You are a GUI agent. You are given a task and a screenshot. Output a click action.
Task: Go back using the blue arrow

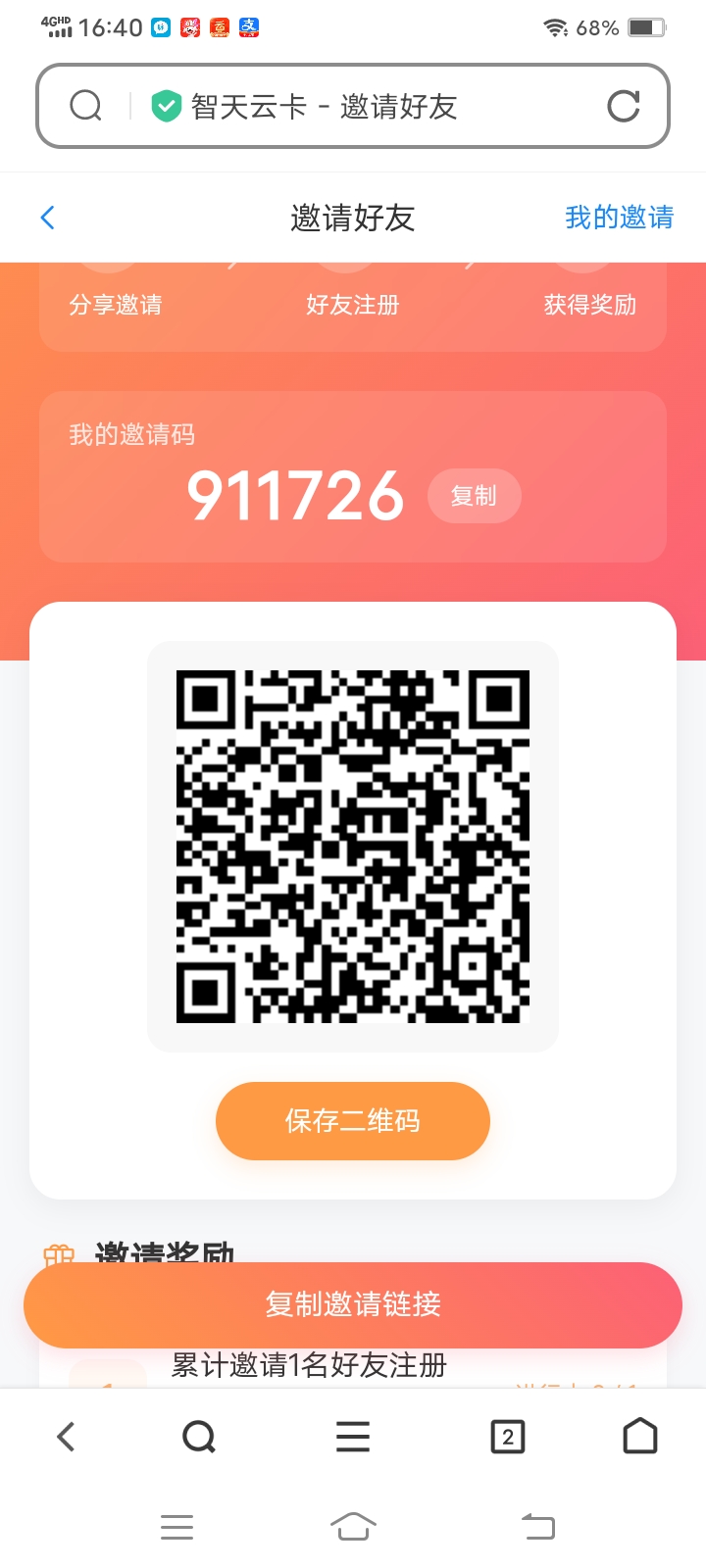pos(47,218)
